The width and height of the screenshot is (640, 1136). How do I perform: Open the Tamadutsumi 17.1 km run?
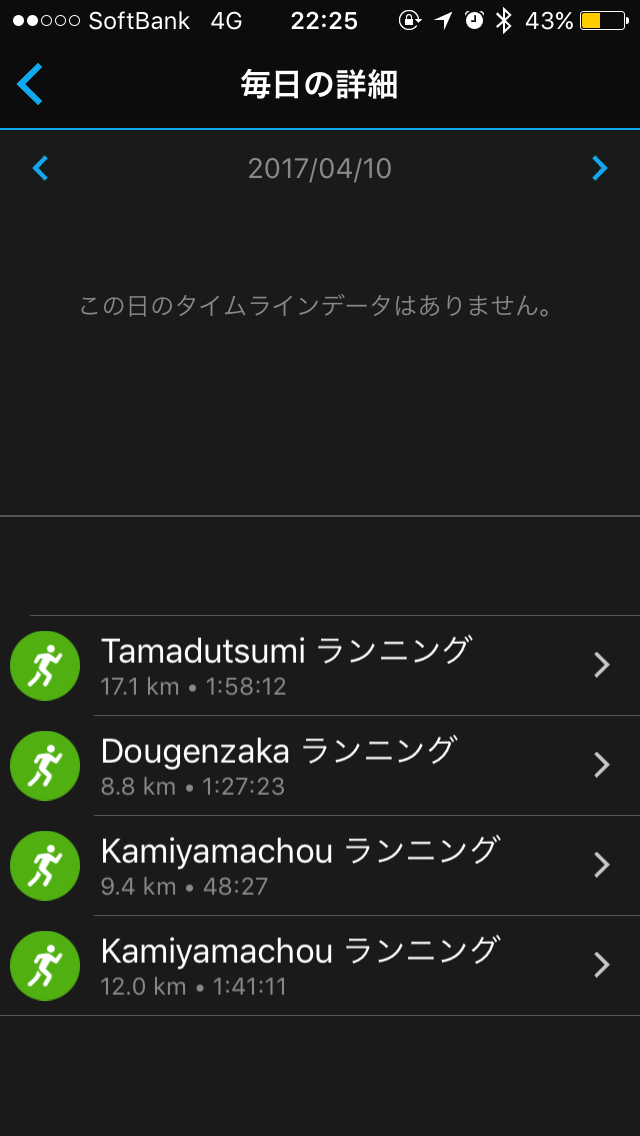click(x=320, y=665)
